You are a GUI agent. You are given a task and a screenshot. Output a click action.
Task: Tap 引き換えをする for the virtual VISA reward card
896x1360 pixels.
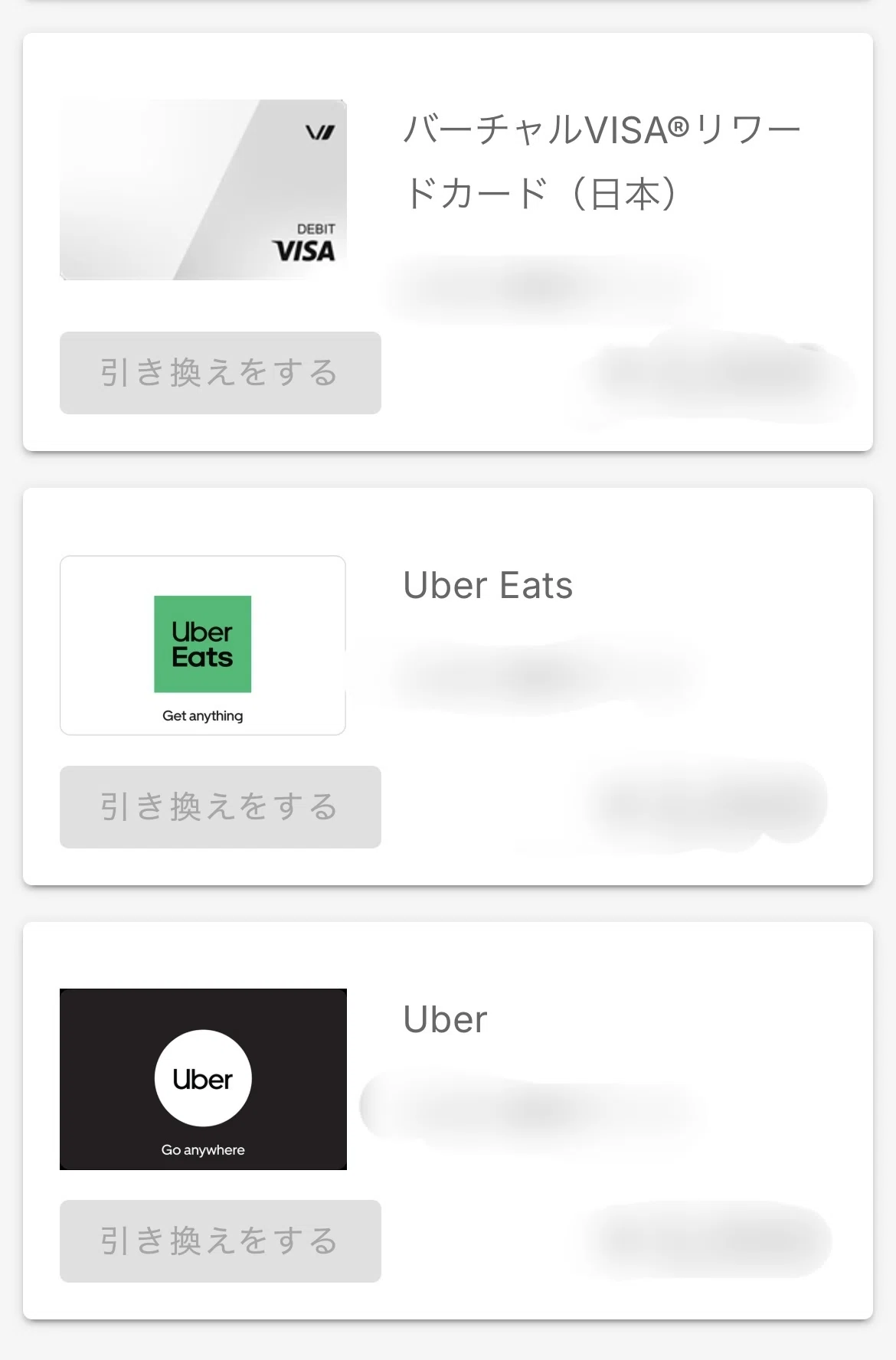pyautogui.click(x=220, y=373)
